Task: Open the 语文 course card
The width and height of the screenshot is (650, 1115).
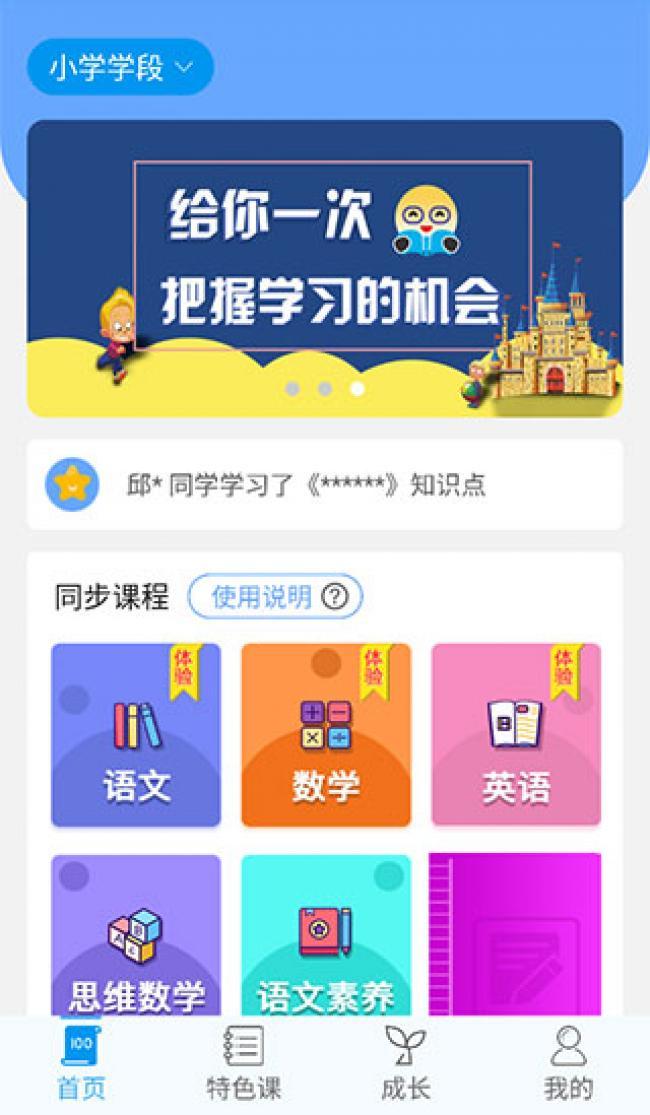Action: (x=136, y=735)
